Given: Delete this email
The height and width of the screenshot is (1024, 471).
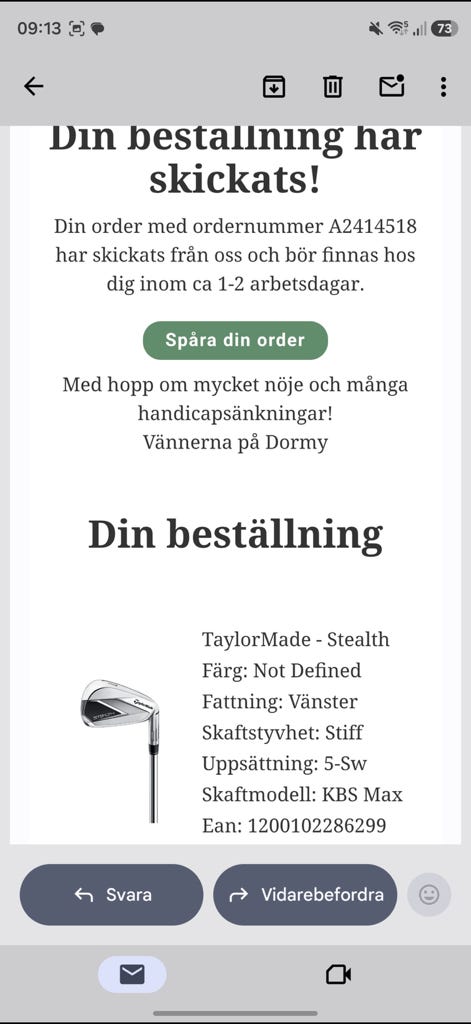Looking at the screenshot, I should click(x=333, y=86).
